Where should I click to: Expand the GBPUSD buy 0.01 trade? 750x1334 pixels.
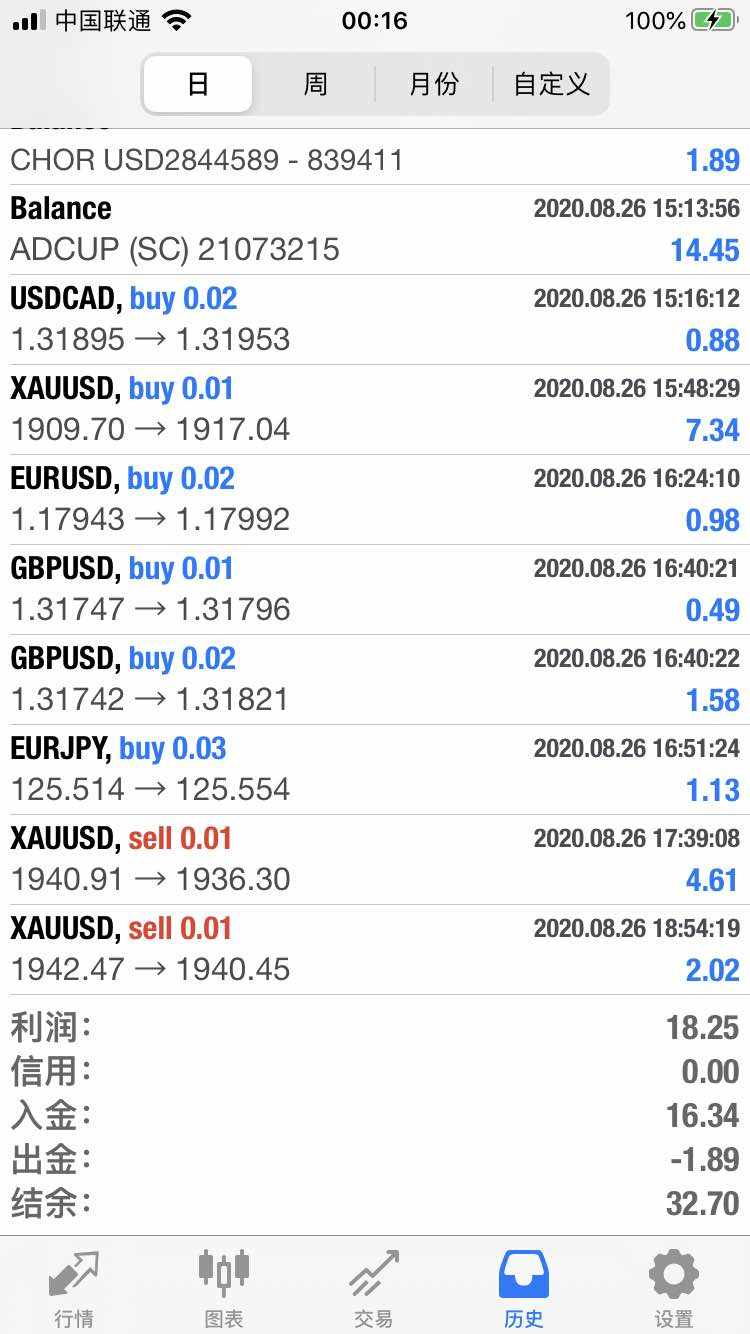[x=375, y=589]
